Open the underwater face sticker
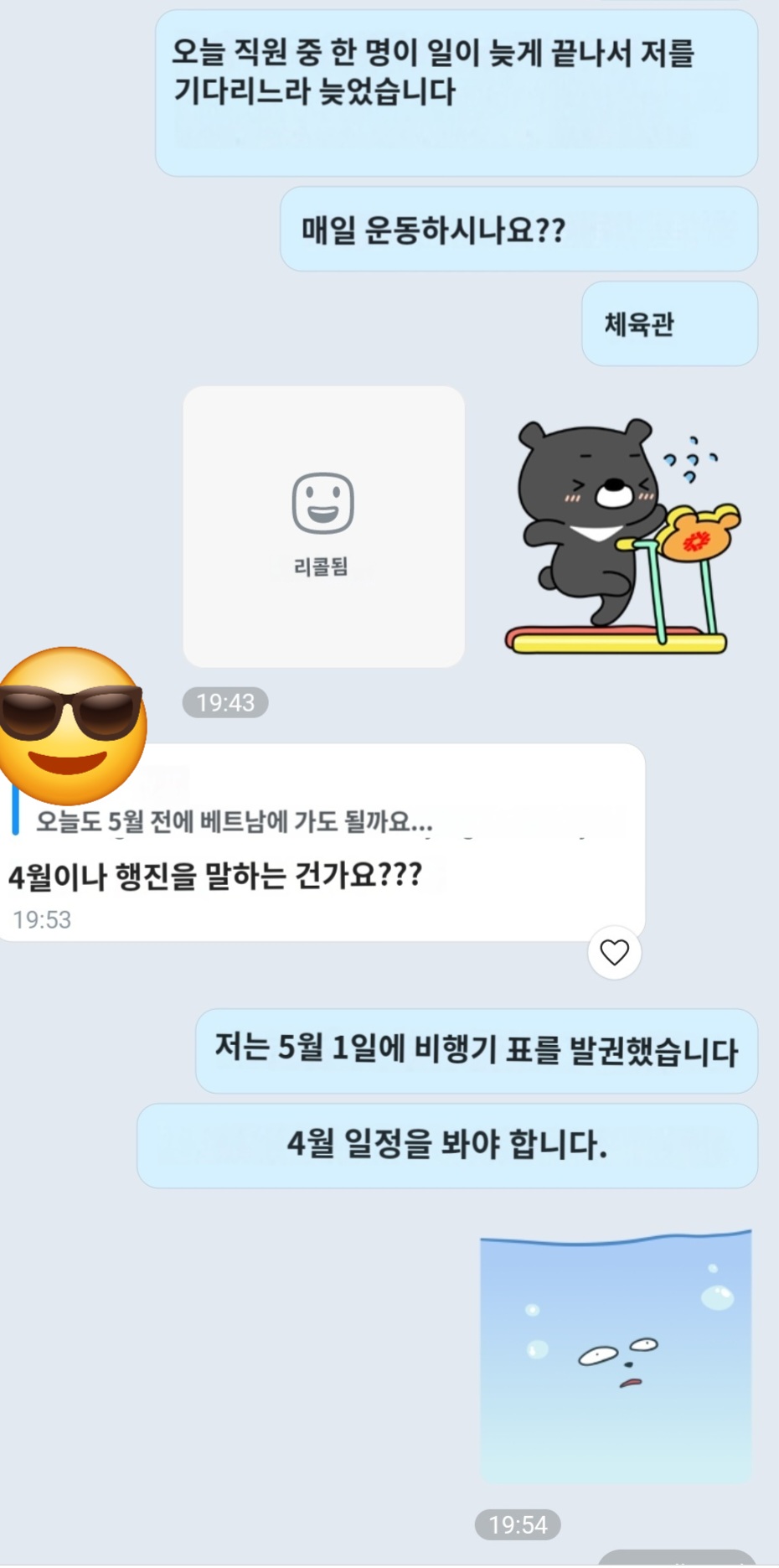This screenshot has width=779, height=1568. (x=616, y=1356)
